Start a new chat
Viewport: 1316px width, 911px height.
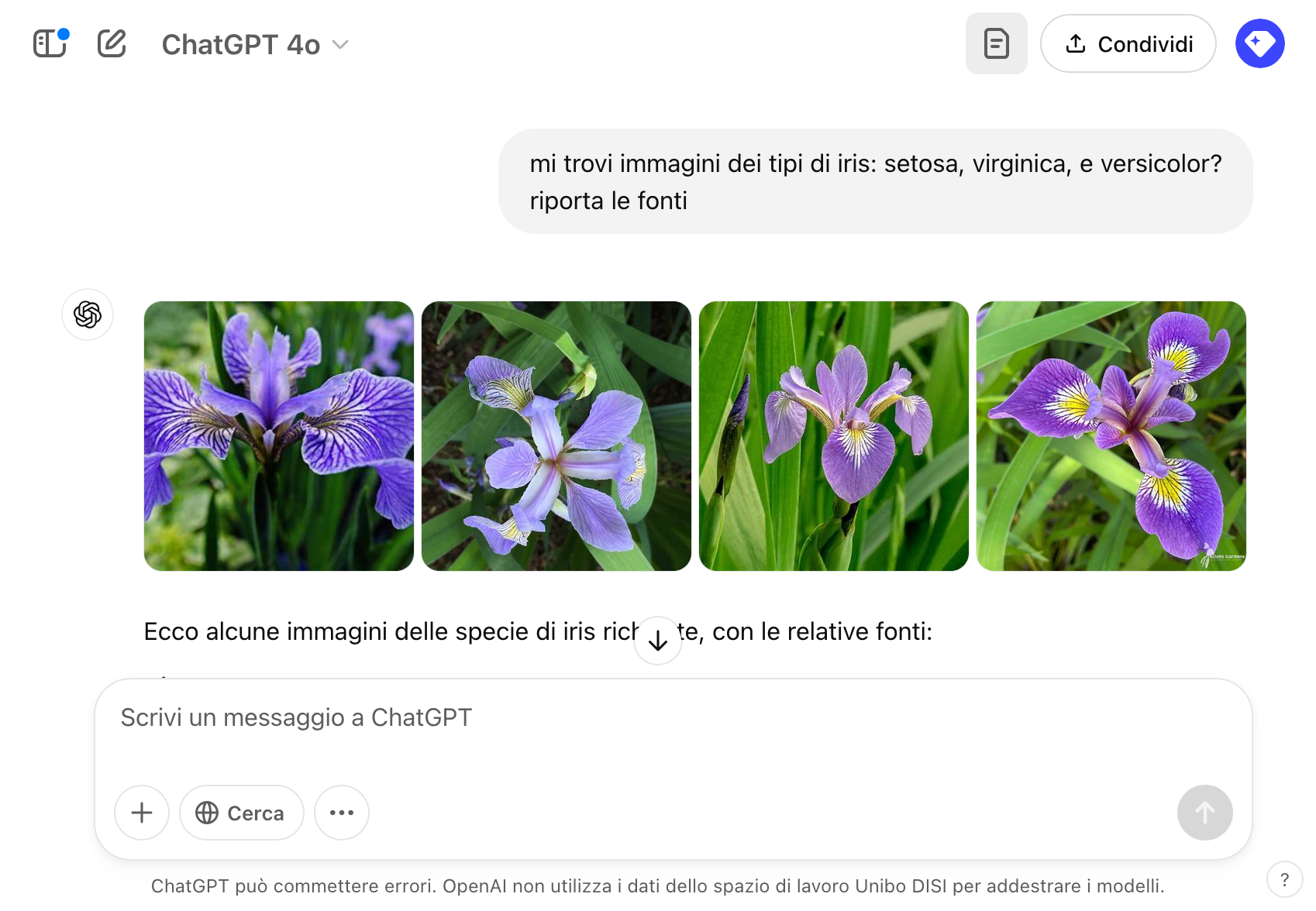pyautogui.click(x=112, y=43)
